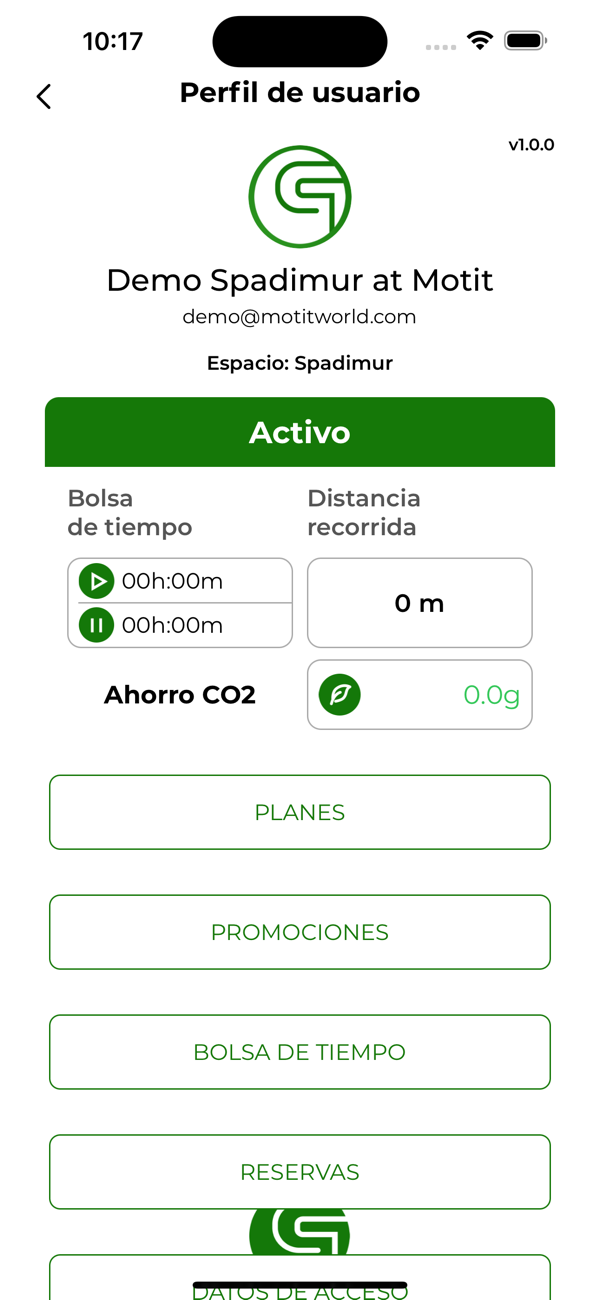Open the PLANES button
The width and height of the screenshot is (600, 1300).
(300, 812)
